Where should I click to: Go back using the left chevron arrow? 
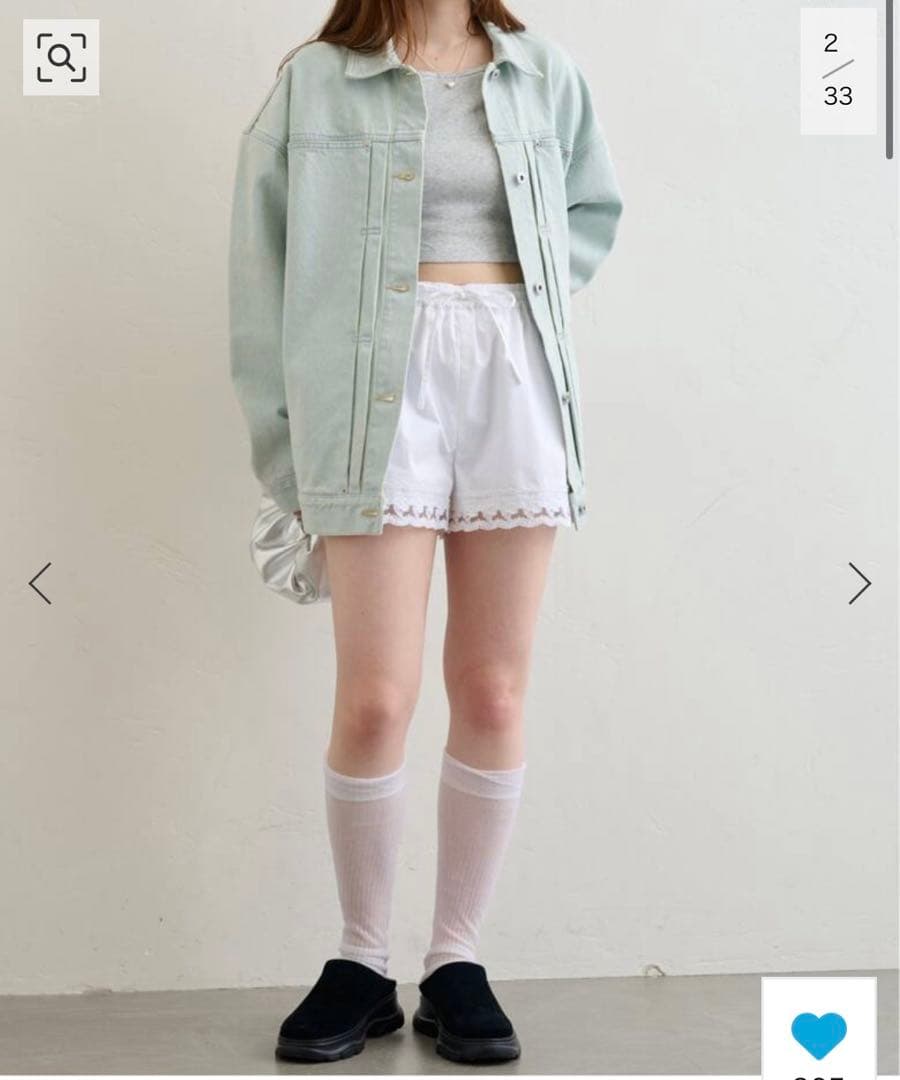click(x=38, y=585)
